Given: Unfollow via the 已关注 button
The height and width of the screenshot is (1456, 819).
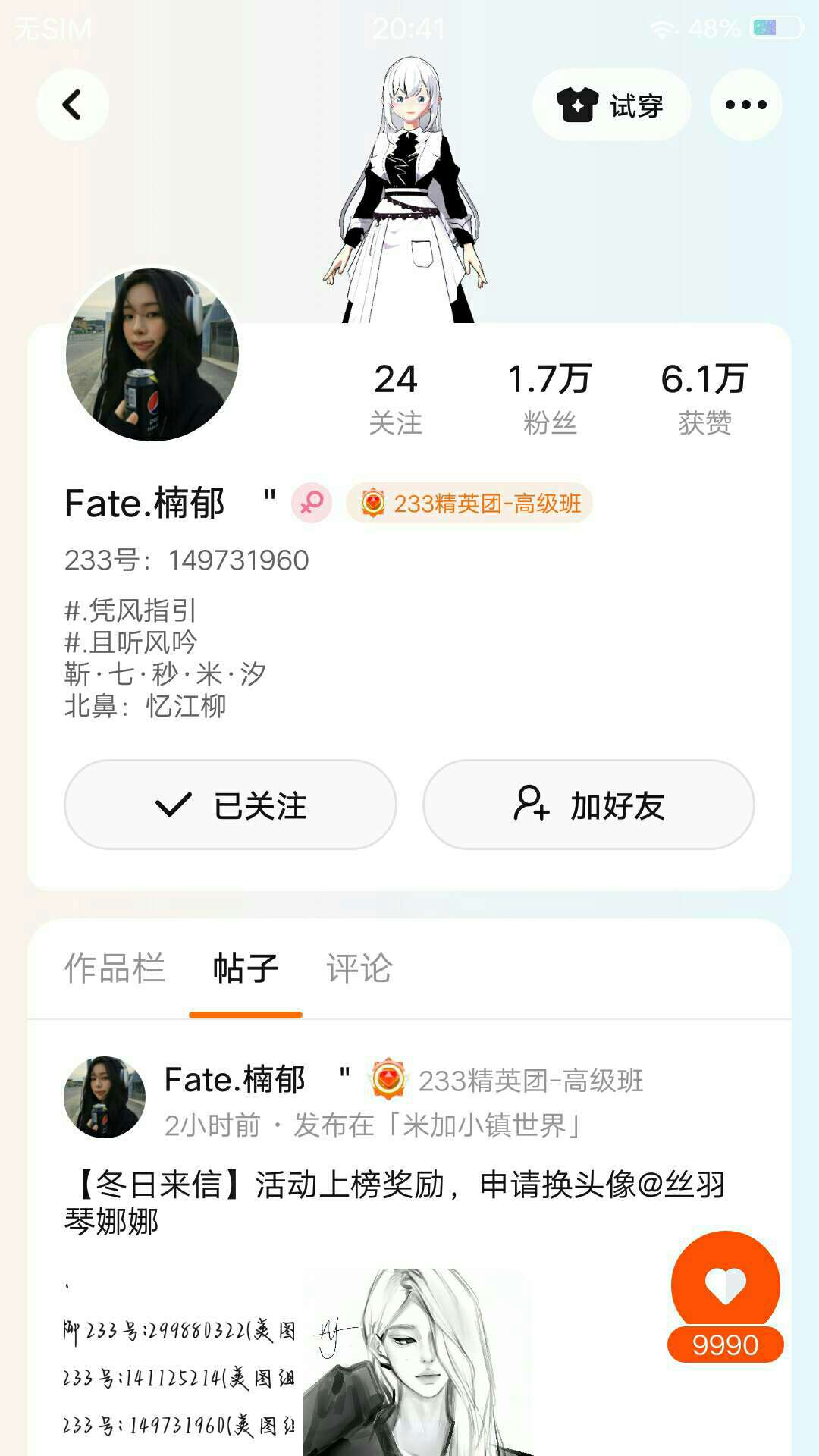Looking at the screenshot, I should [231, 805].
